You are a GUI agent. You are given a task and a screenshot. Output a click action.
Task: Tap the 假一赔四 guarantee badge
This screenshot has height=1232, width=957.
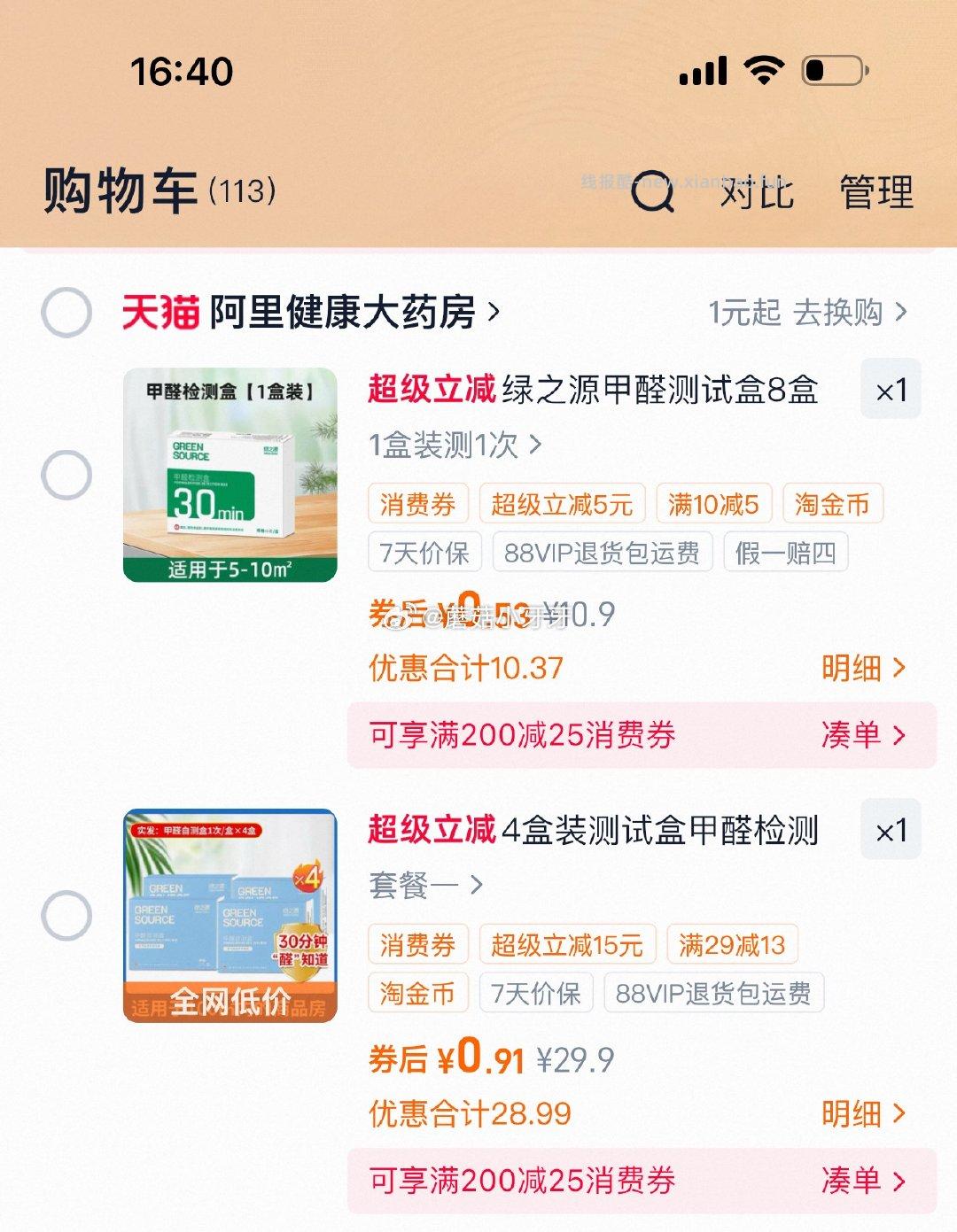pos(785,552)
